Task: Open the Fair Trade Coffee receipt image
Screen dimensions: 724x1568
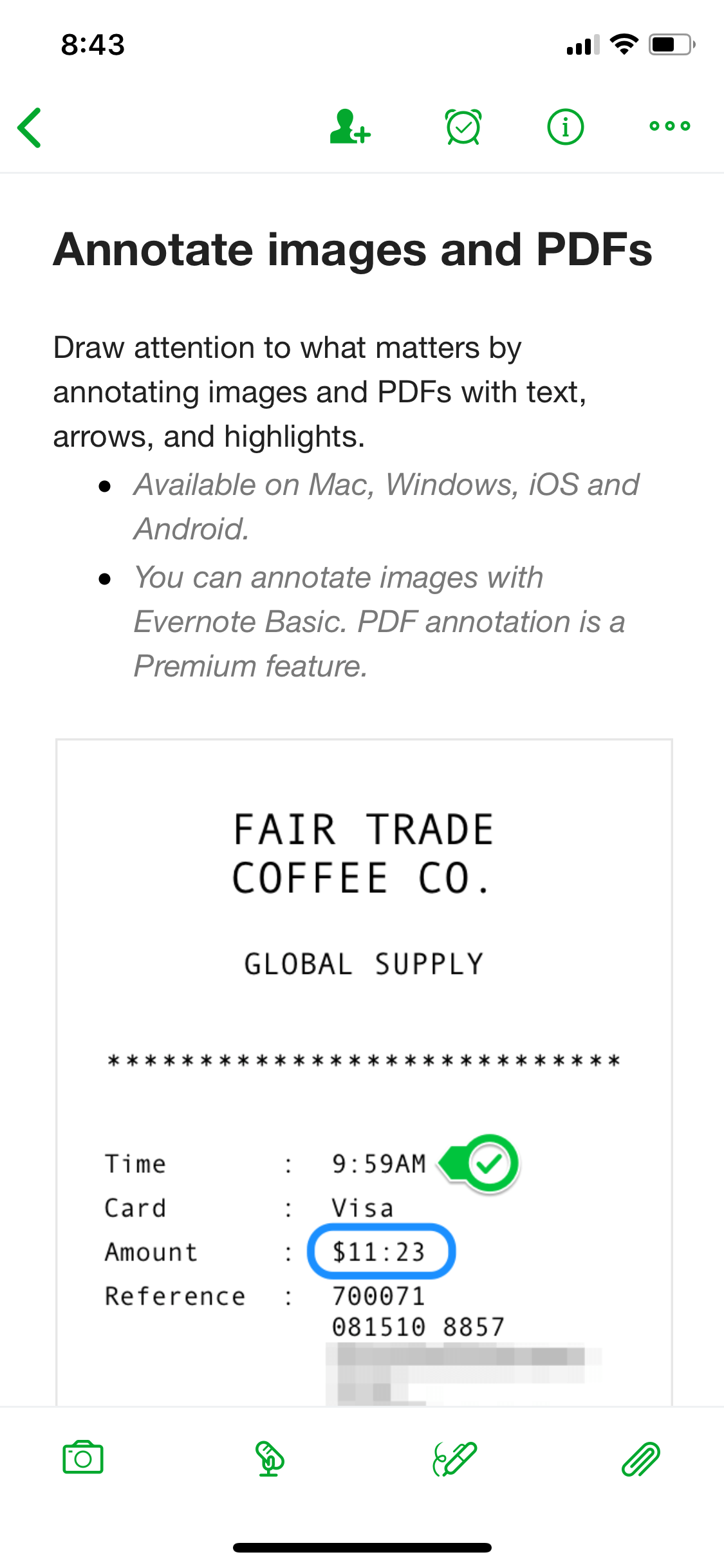Action: click(x=364, y=1072)
